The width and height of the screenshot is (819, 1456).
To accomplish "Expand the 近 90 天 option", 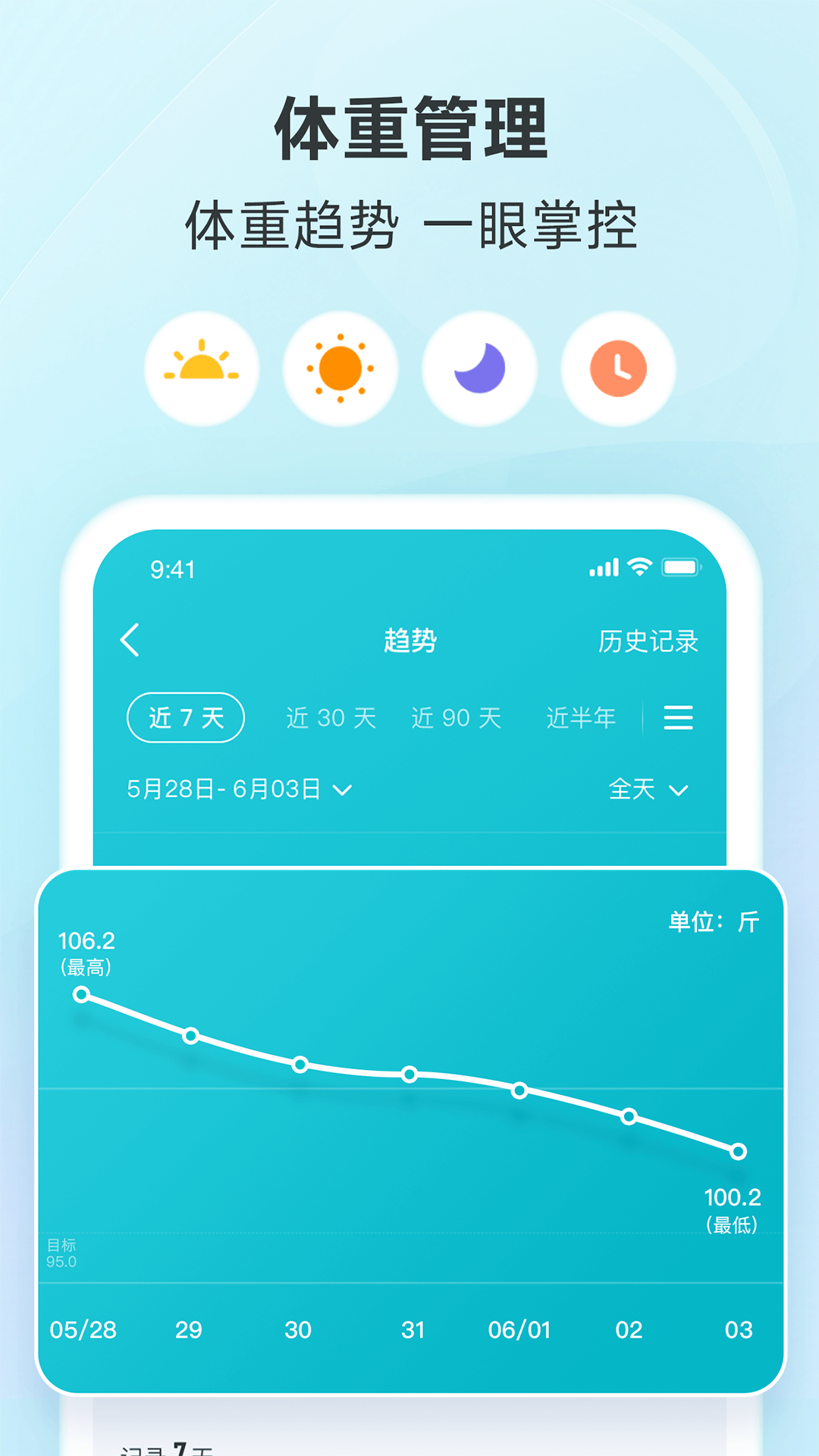I will click(455, 719).
